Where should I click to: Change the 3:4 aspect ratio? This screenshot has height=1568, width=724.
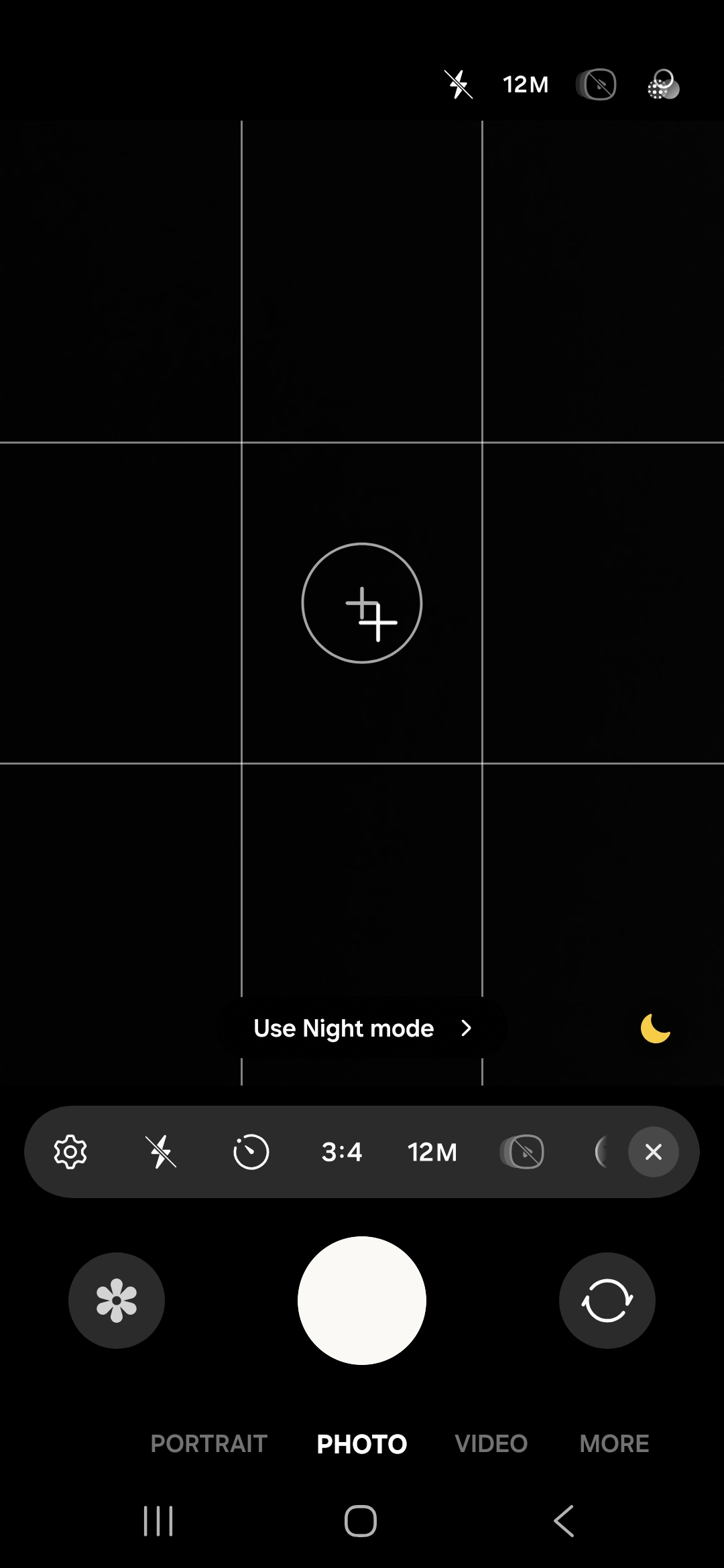(342, 1152)
